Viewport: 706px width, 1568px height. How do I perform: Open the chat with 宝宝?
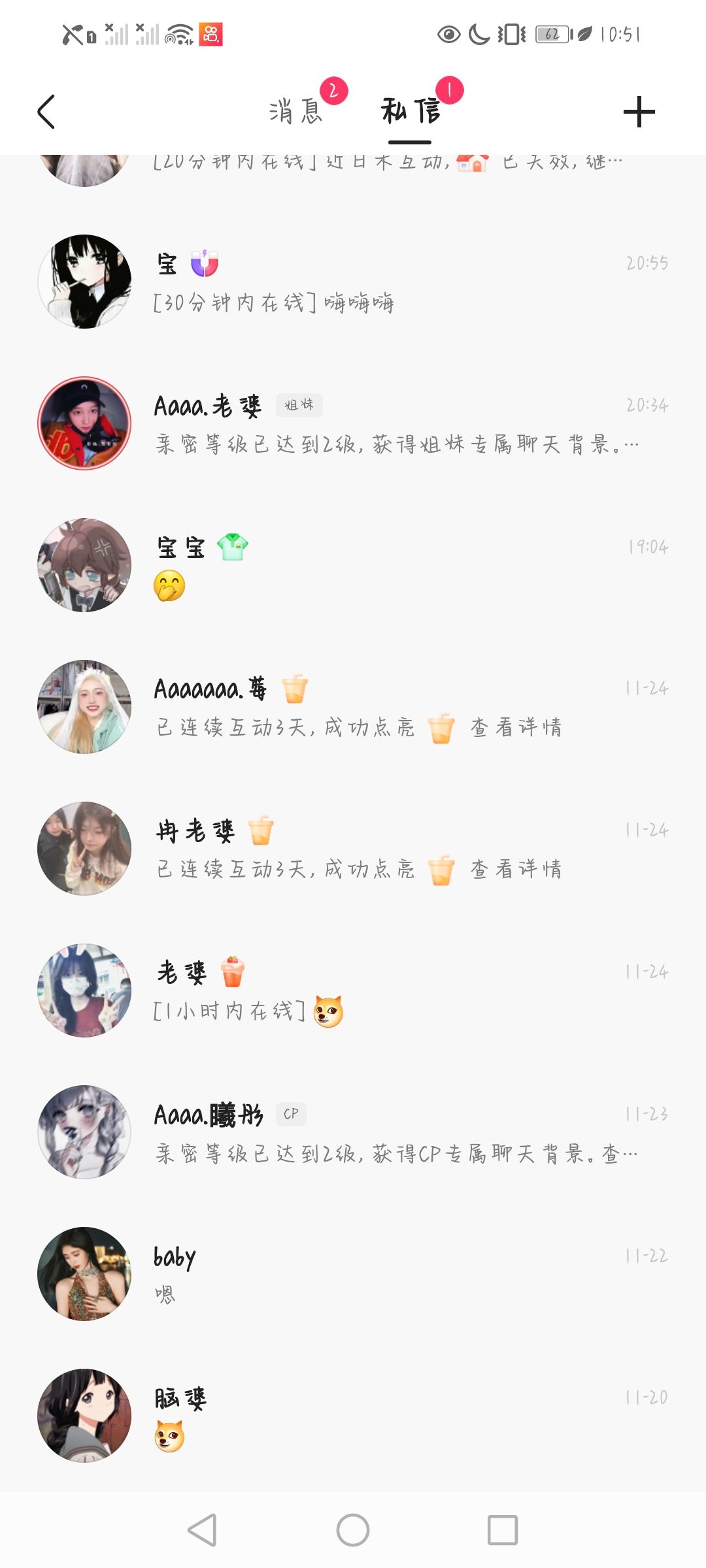tap(353, 565)
